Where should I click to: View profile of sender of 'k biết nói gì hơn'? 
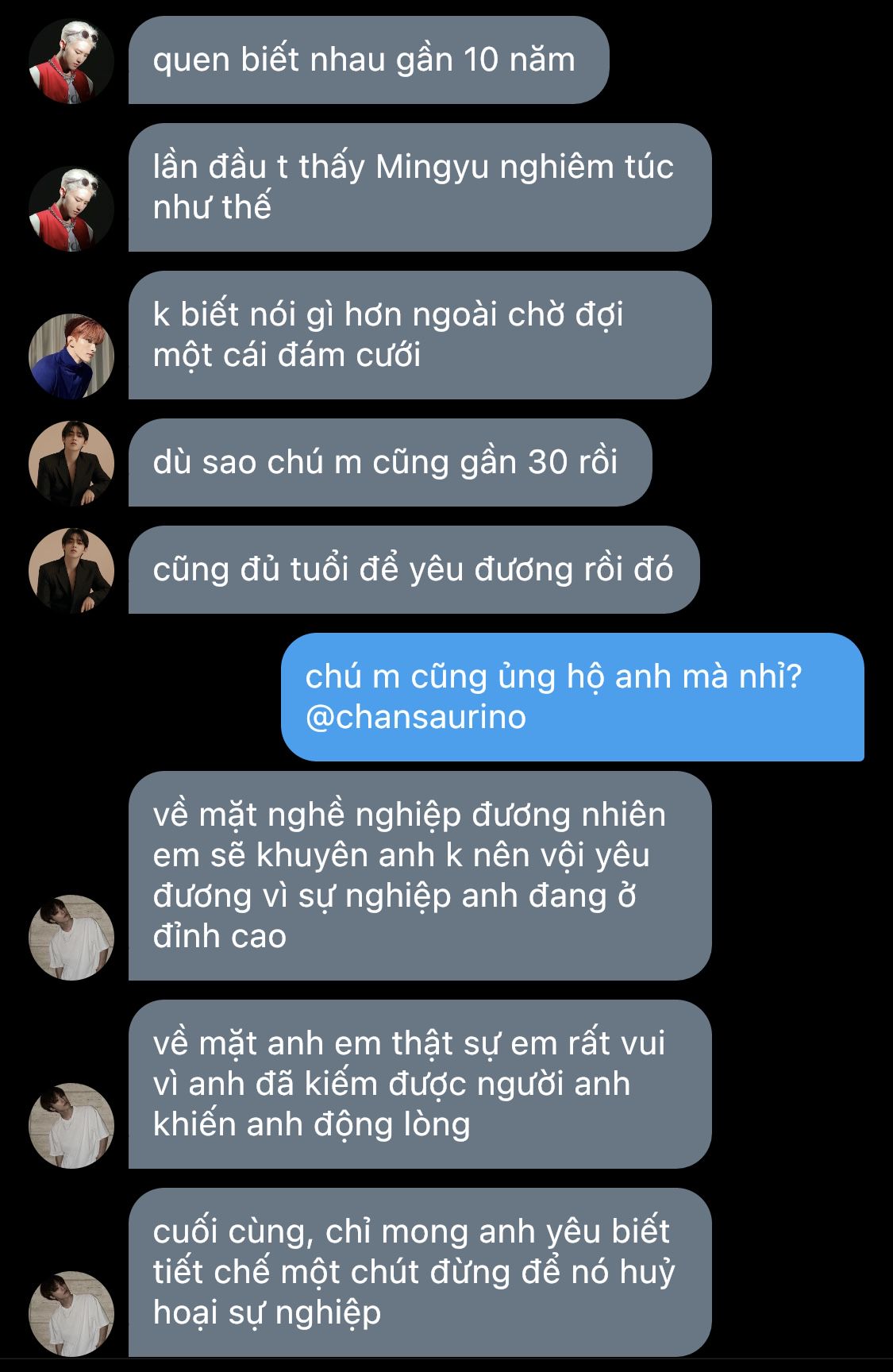tap(71, 356)
